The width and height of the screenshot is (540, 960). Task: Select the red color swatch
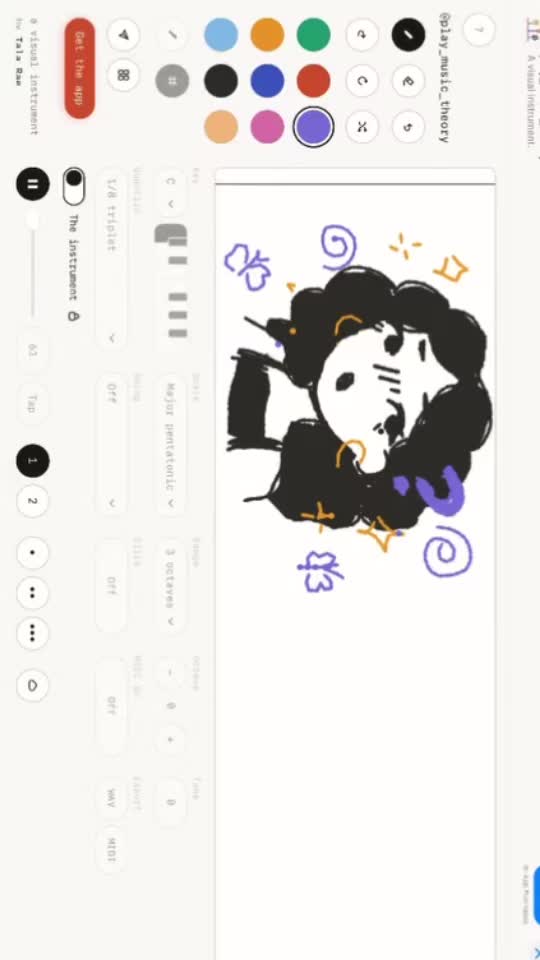point(313,81)
